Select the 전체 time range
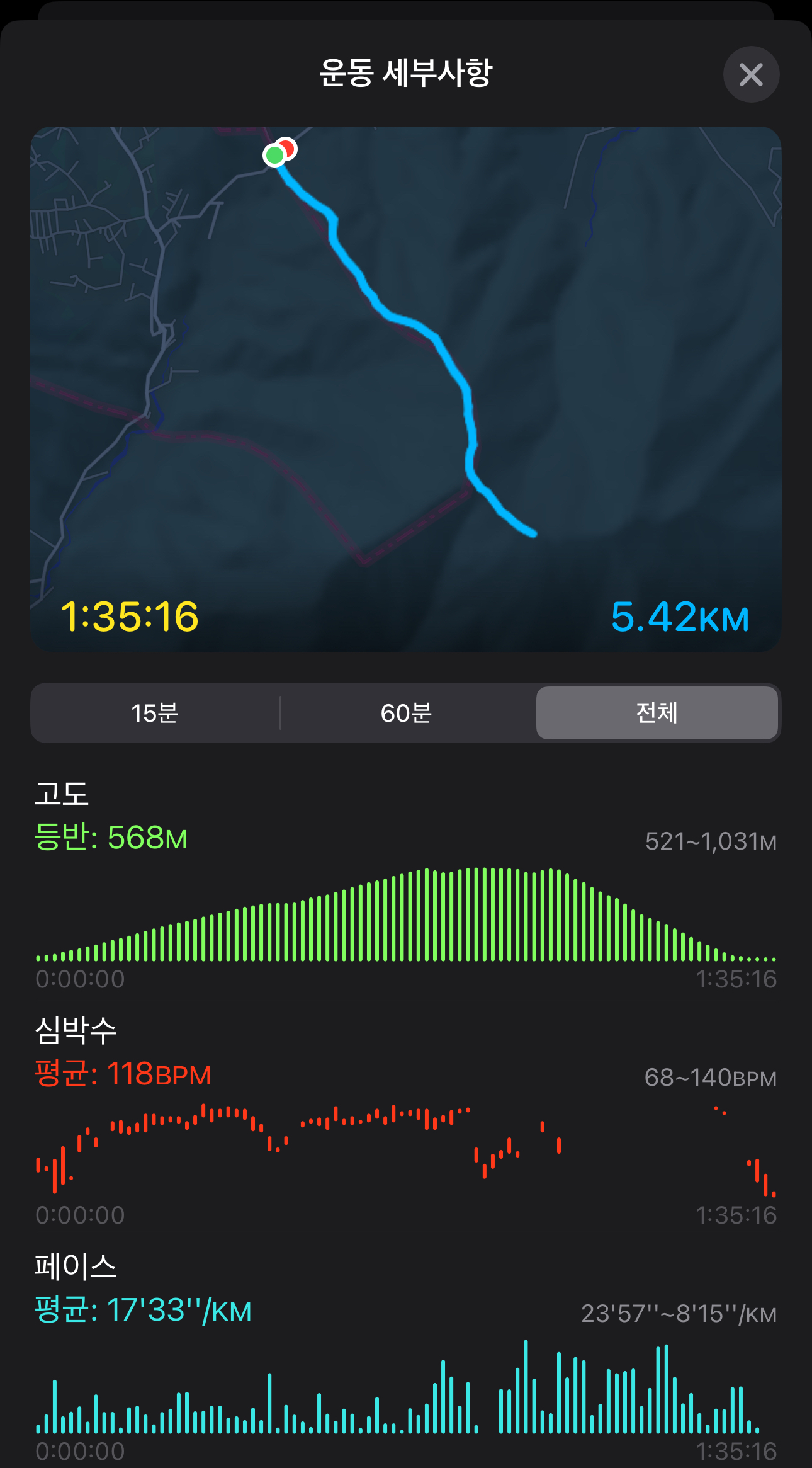Viewport: 812px width, 1468px height. [x=657, y=713]
